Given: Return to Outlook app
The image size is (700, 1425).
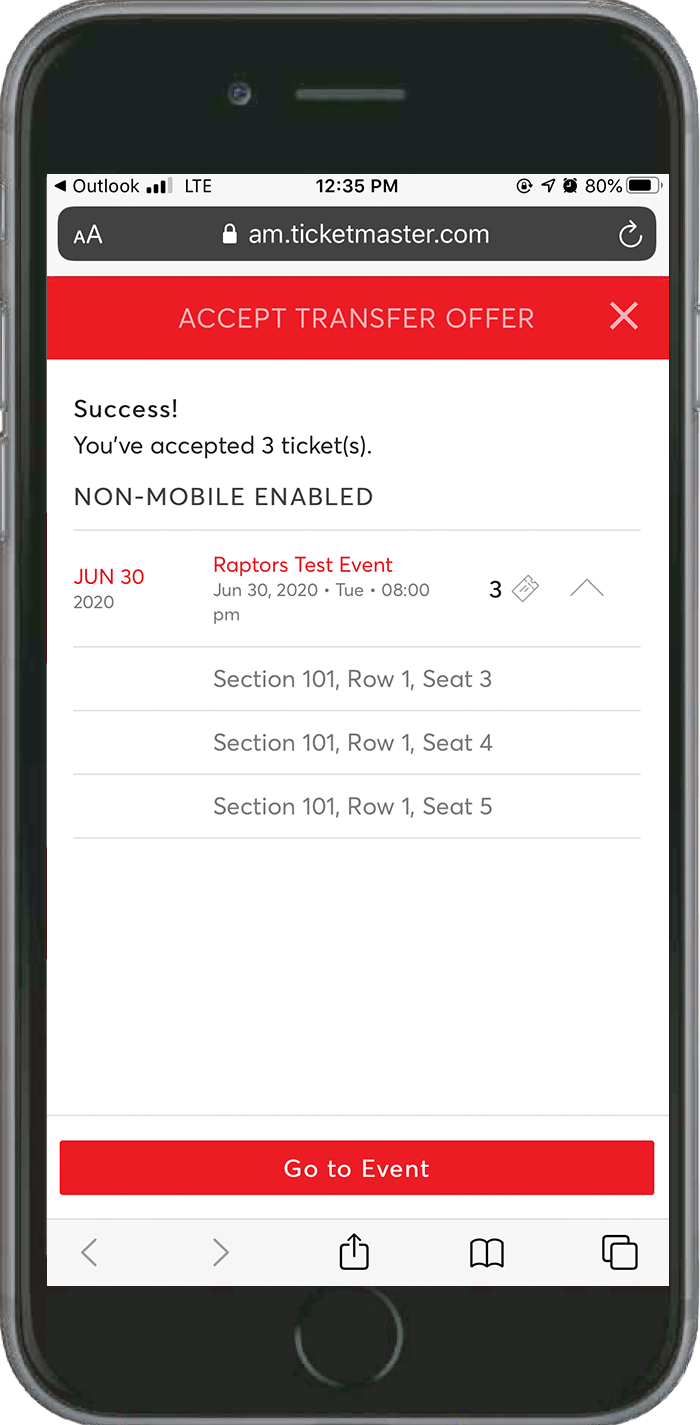Looking at the screenshot, I should point(98,186).
